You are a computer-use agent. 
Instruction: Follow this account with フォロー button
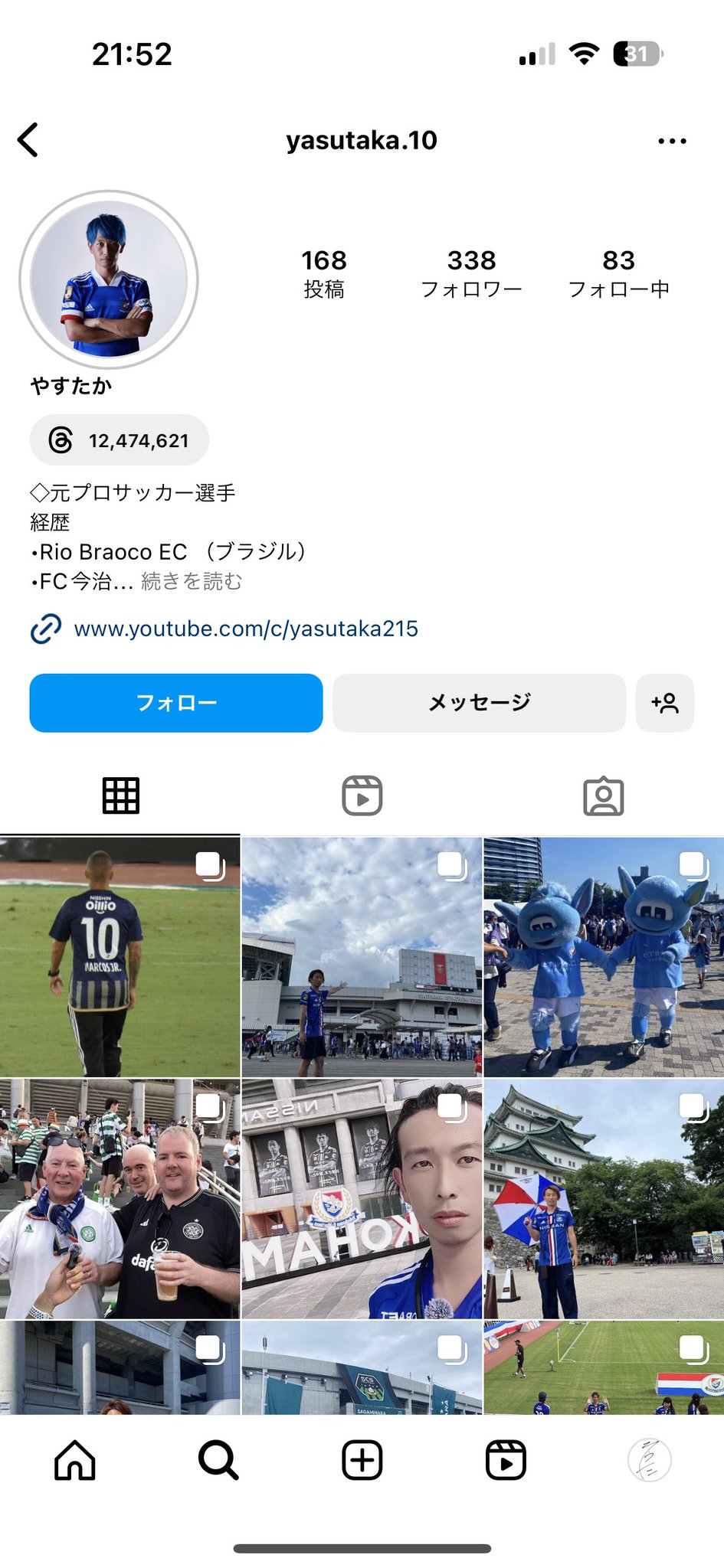[x=176, y=703]
